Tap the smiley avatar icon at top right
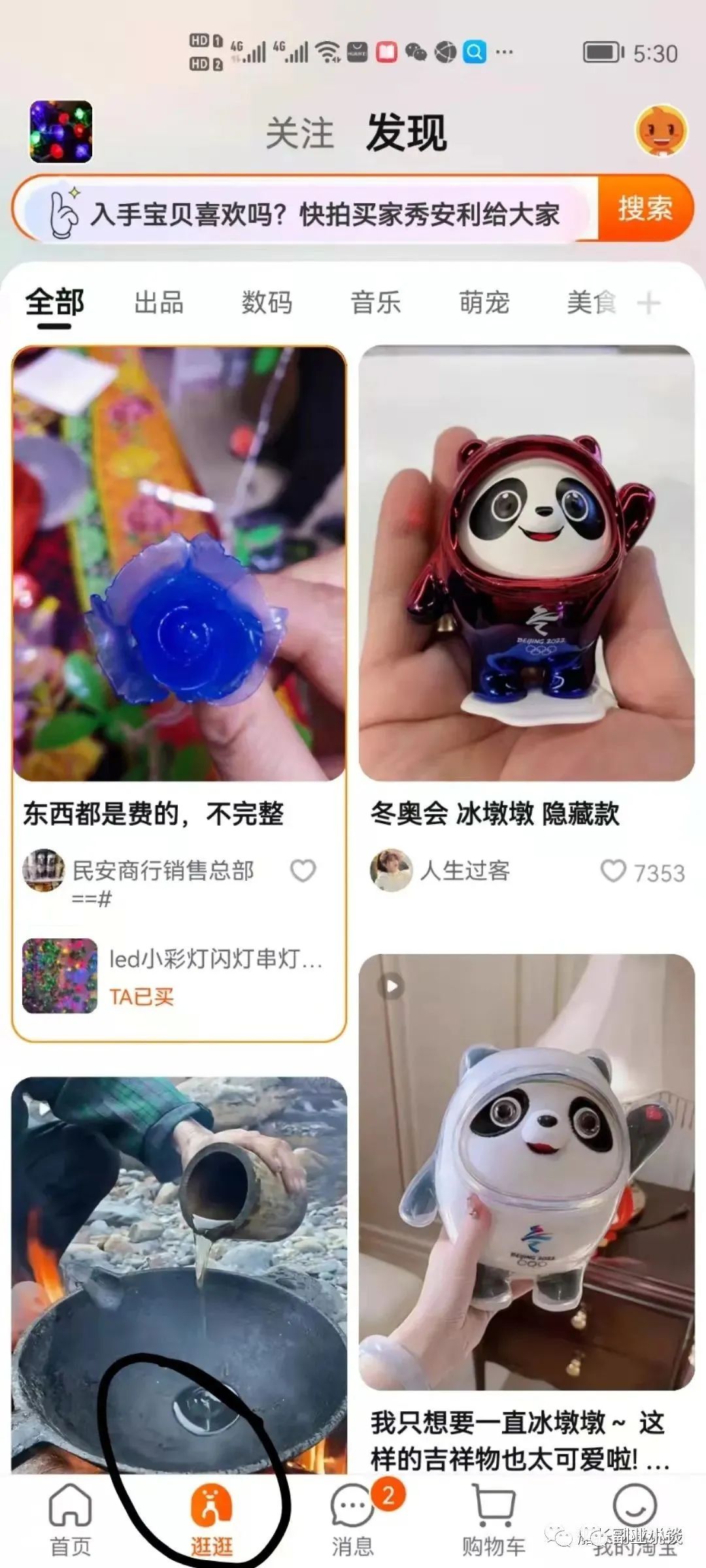The image size is (706, 1568). 660,129
